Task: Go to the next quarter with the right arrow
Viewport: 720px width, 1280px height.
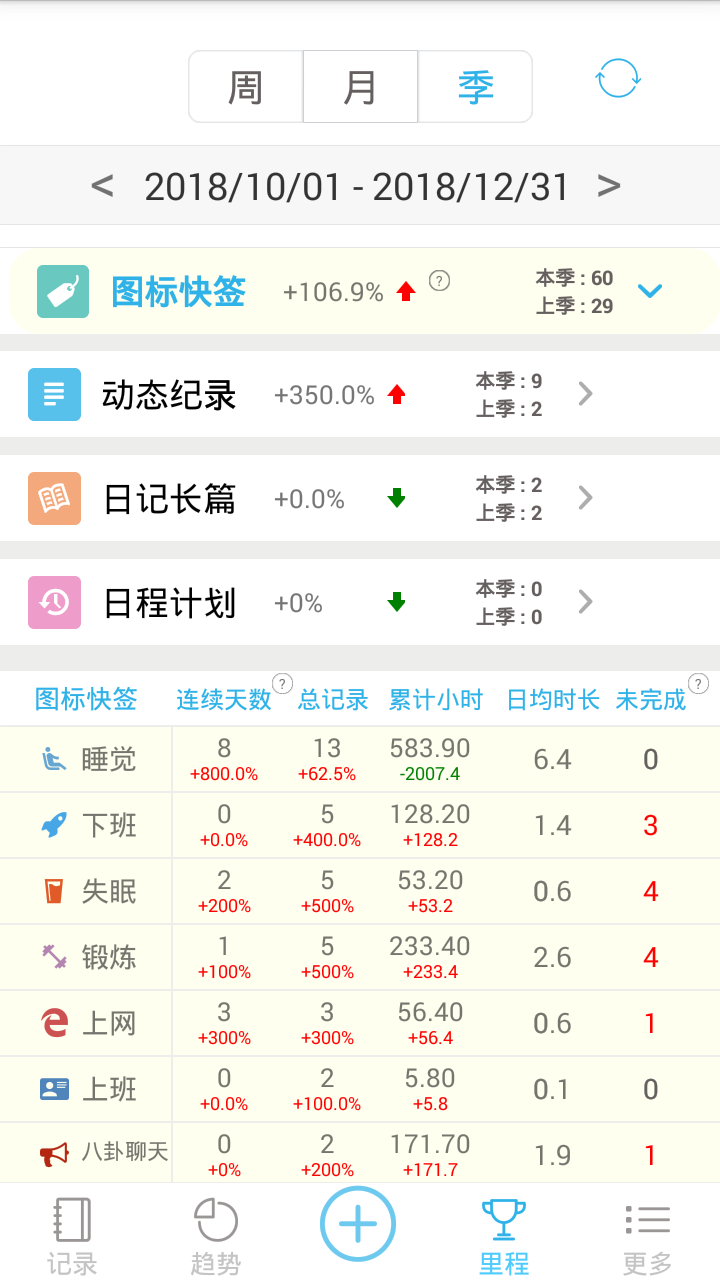Action: pos(609,186)
